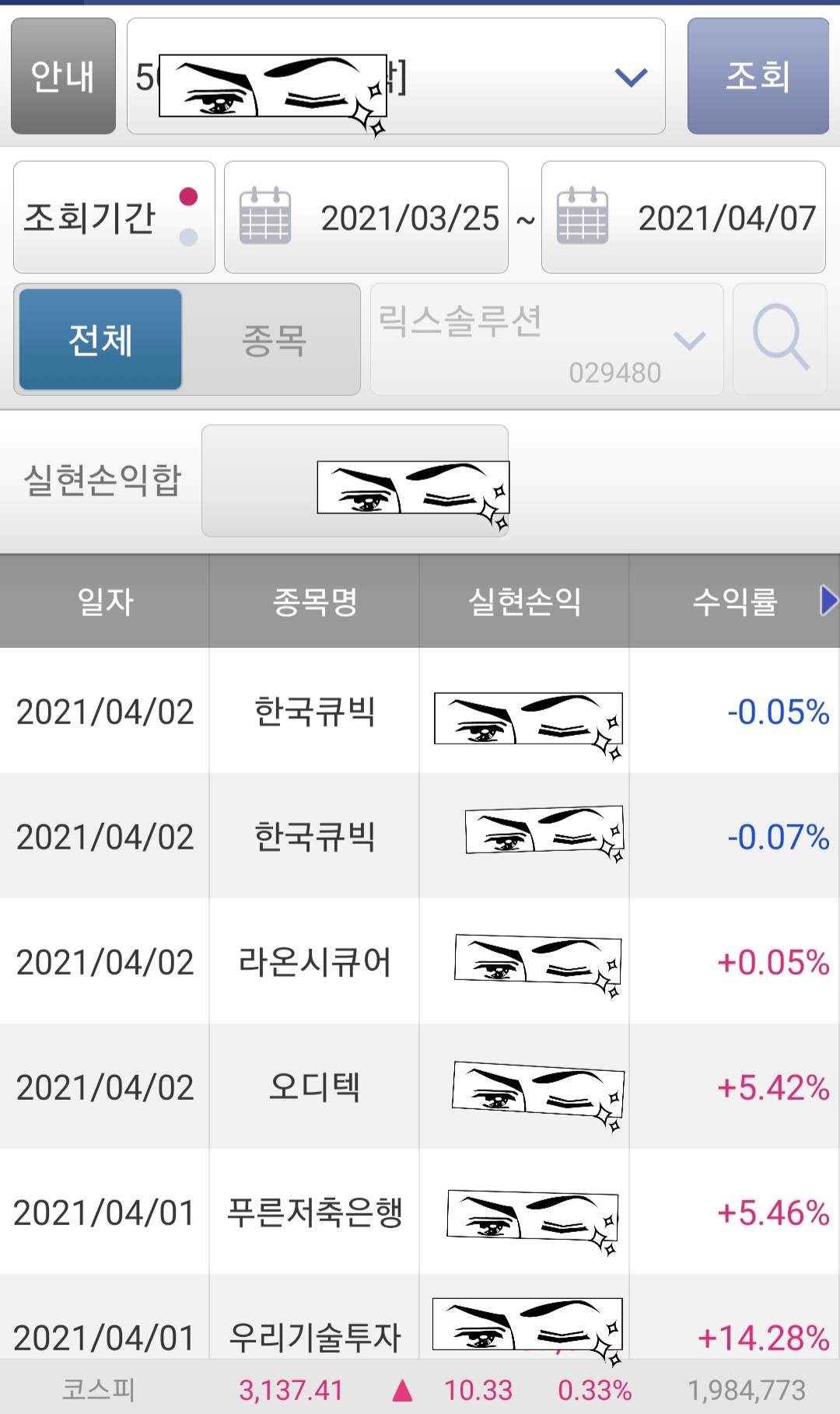Toggle the 조회기간 period option

pos(114,217)
